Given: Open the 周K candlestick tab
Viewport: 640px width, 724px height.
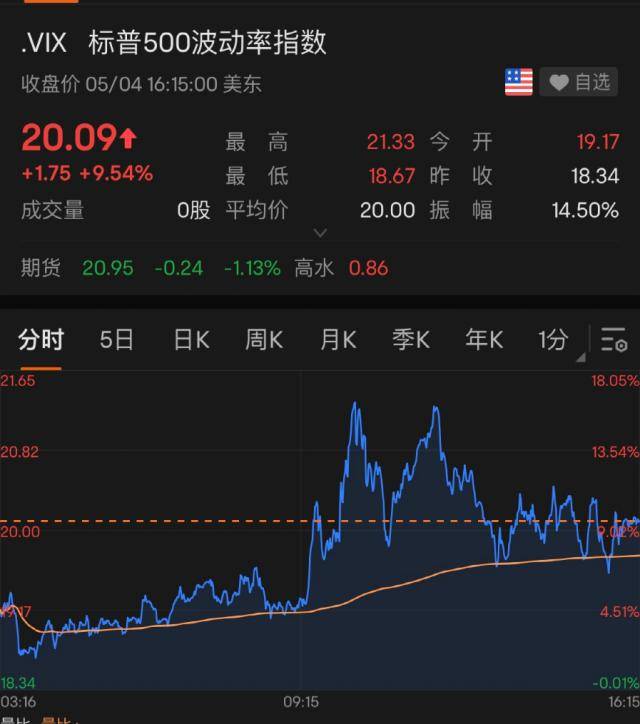Looking at the screenshot, I should click(x=264, y=340).
